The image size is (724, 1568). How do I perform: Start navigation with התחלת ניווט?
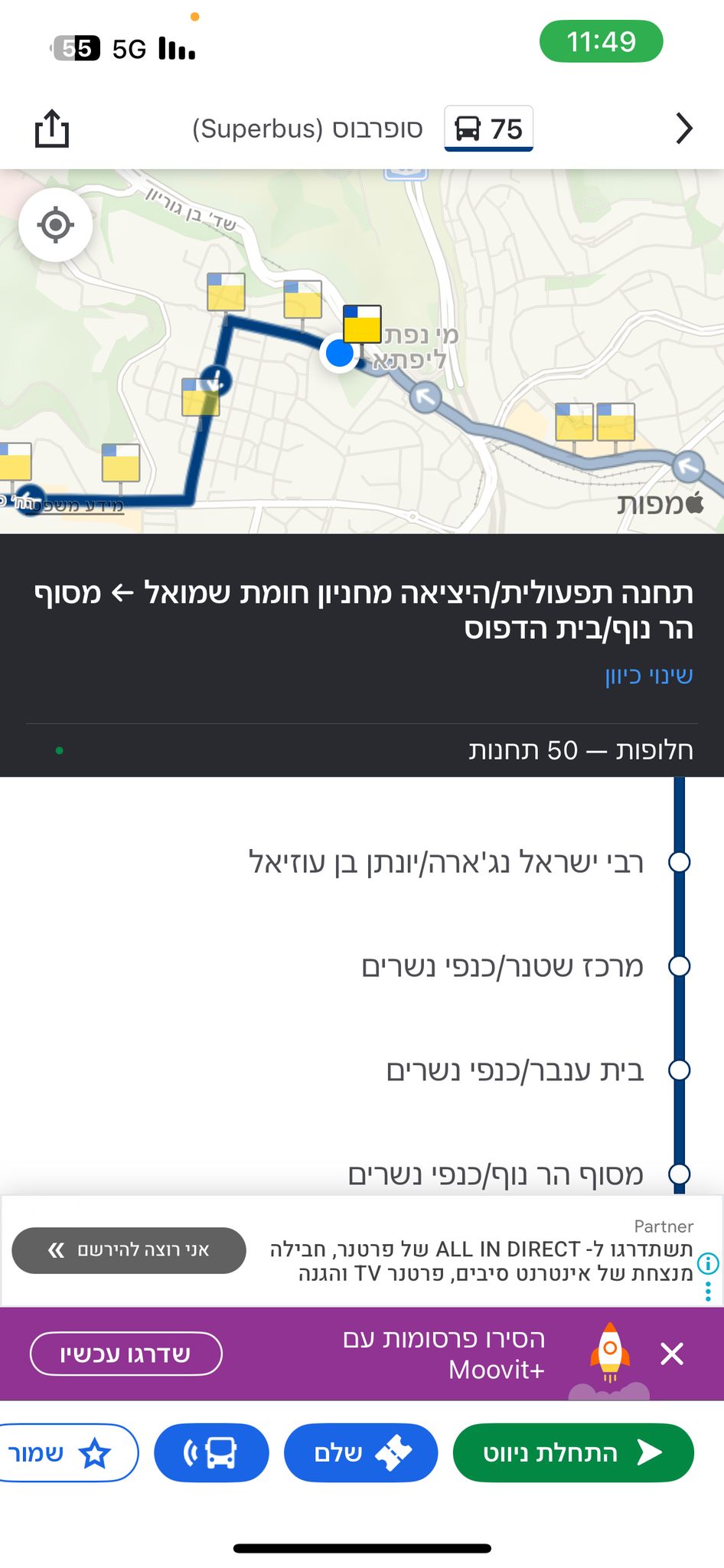coord(573,1452)
